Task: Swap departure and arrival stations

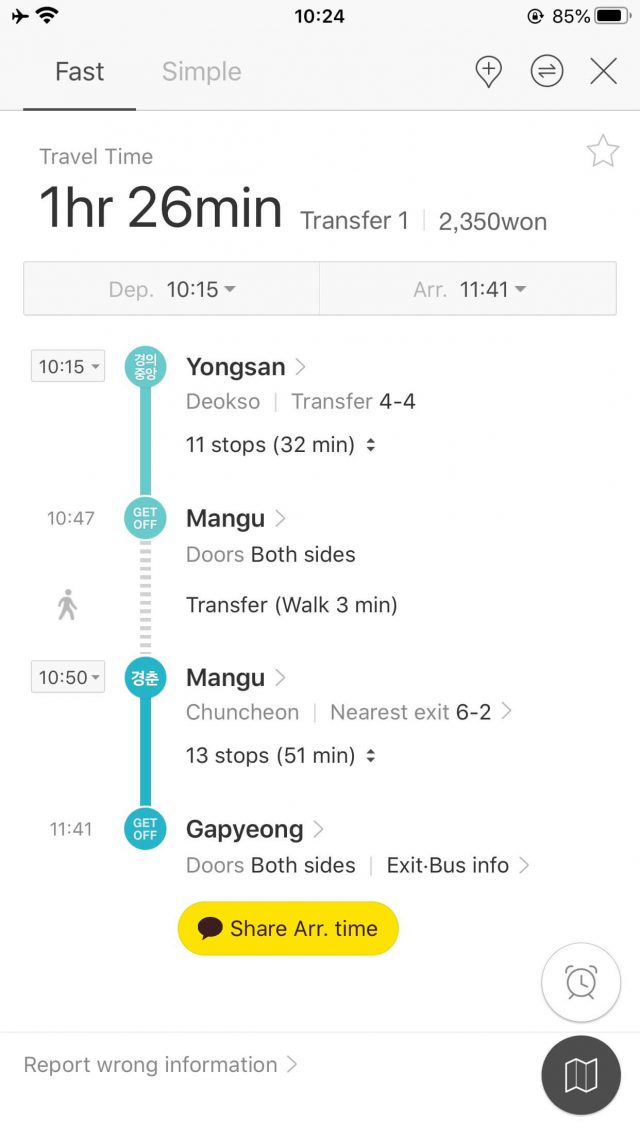Action: (546, 71)
